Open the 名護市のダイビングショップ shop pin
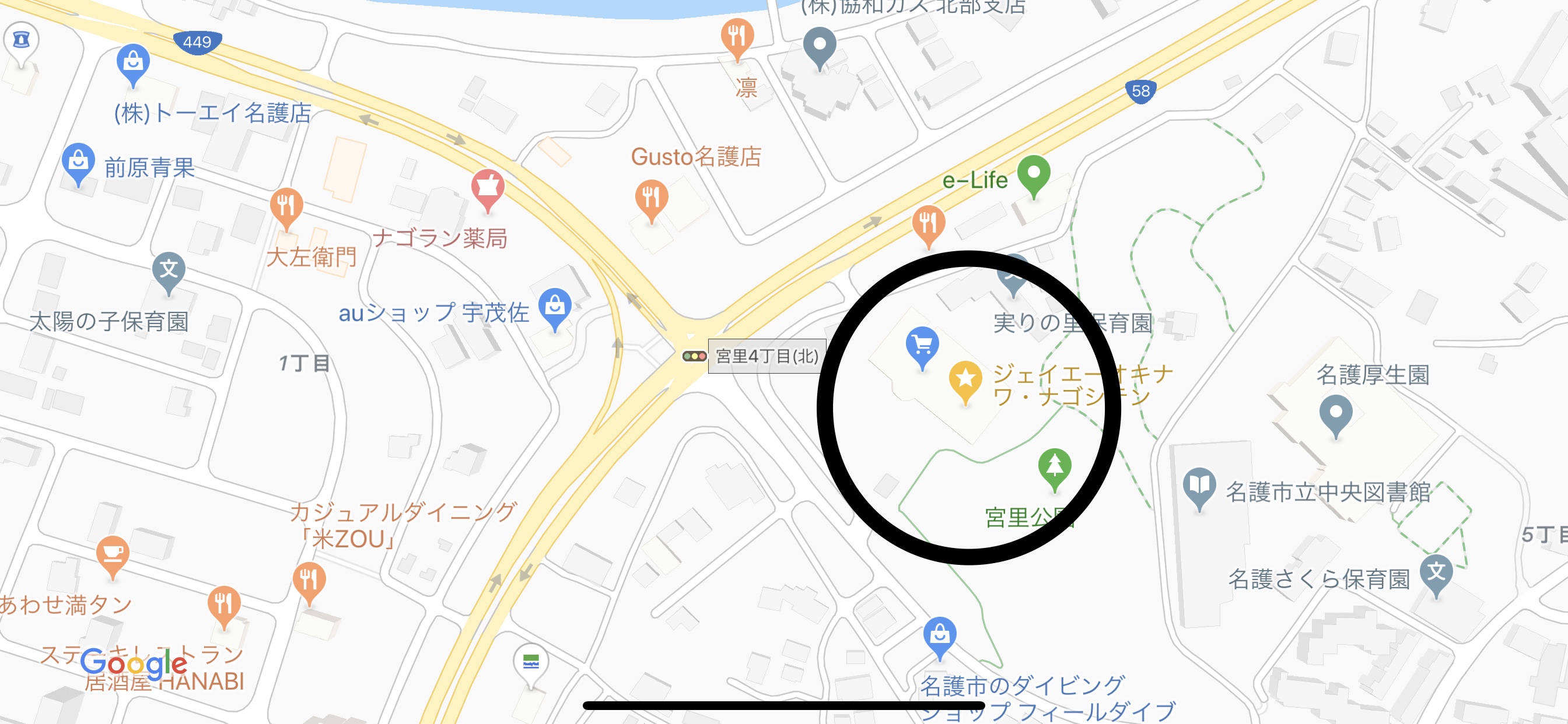 click(x=939, y=635)
